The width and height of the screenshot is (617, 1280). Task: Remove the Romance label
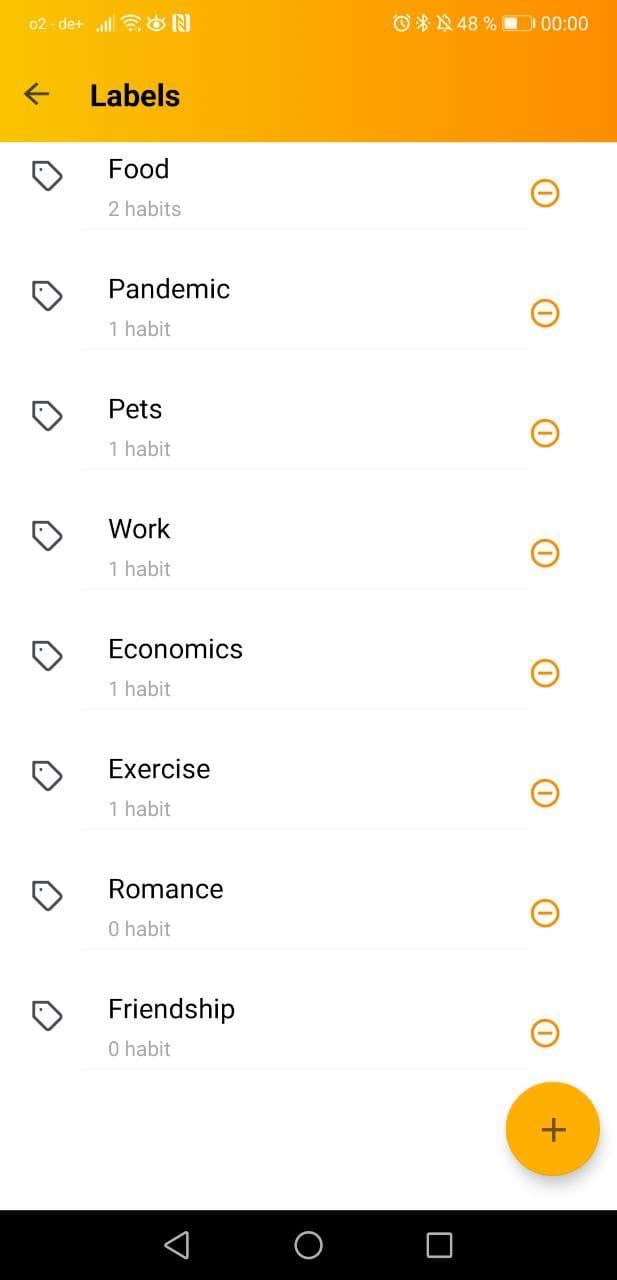pyautogui.click(x=544, y=913)
